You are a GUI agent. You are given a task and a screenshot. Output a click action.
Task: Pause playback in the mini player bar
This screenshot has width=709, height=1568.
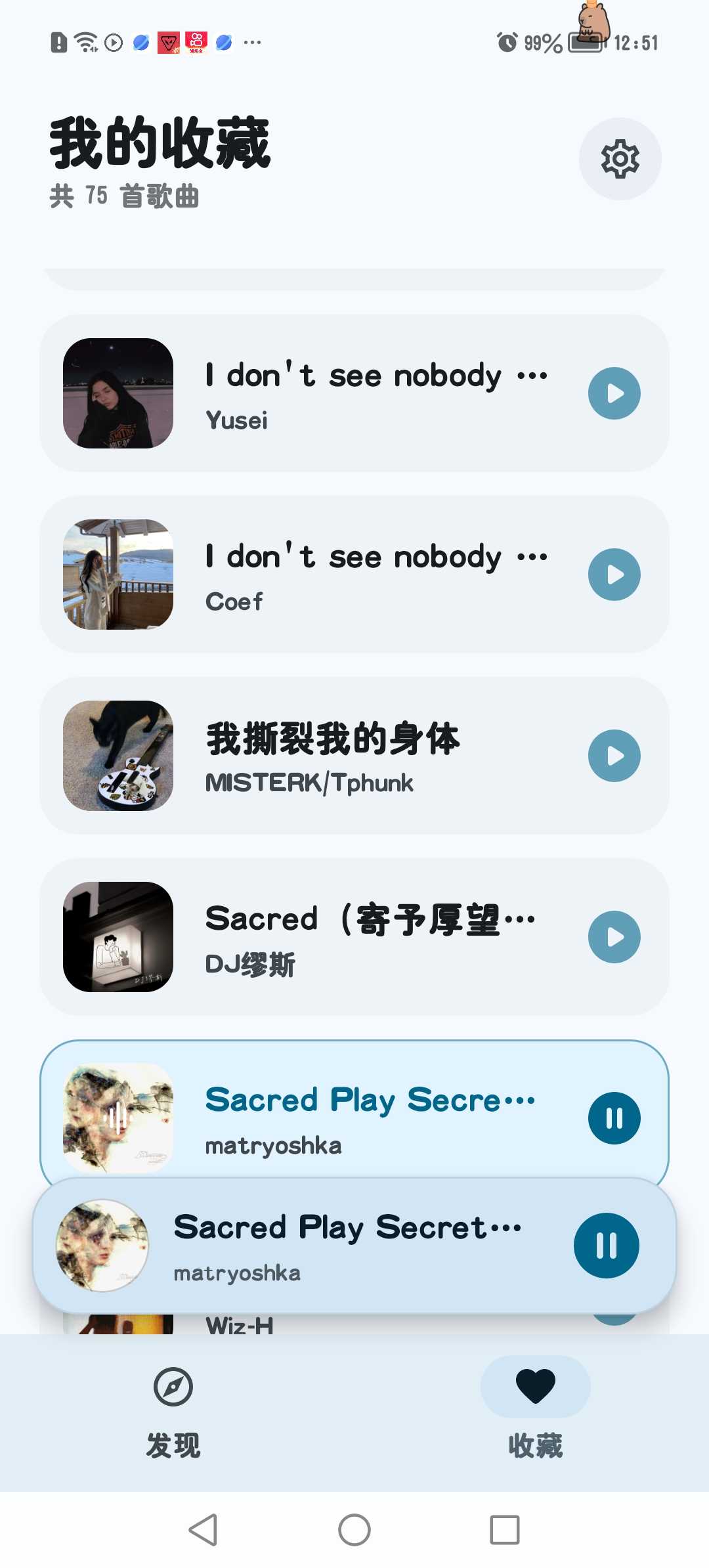pos(606,1245)
